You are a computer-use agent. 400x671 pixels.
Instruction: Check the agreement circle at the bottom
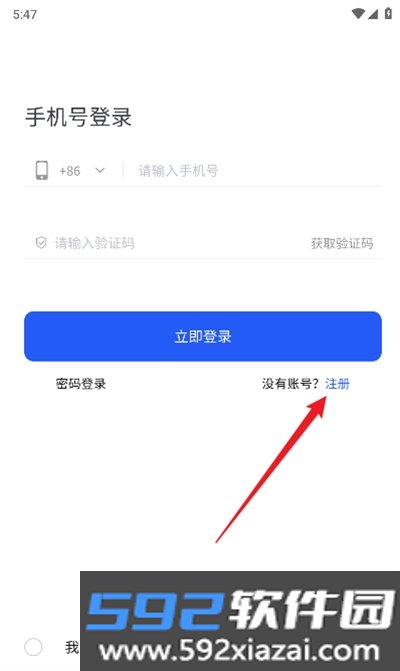pyautogui.click(x=33, y=647)
